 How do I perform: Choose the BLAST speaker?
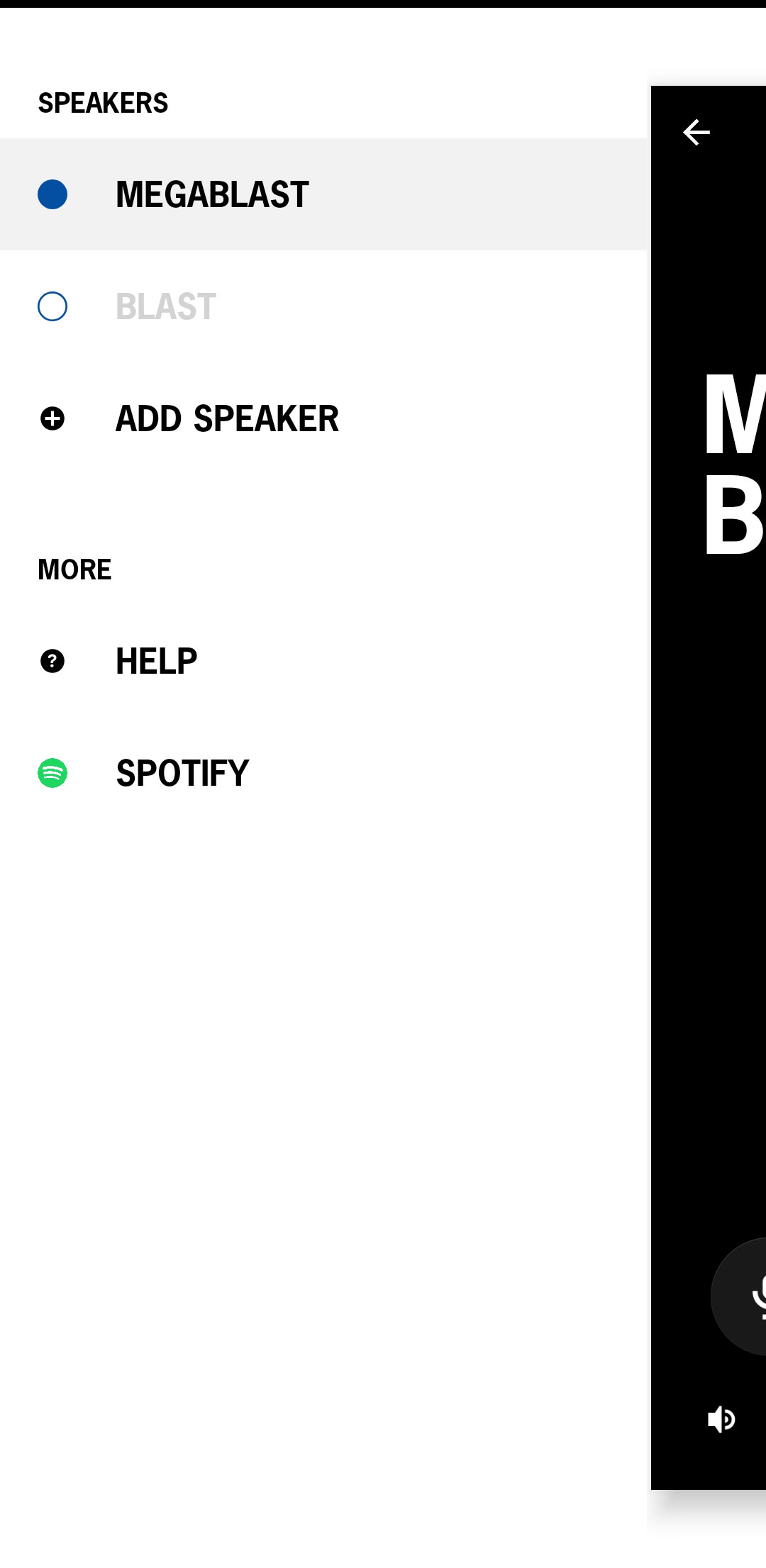[x=323, y=306]
